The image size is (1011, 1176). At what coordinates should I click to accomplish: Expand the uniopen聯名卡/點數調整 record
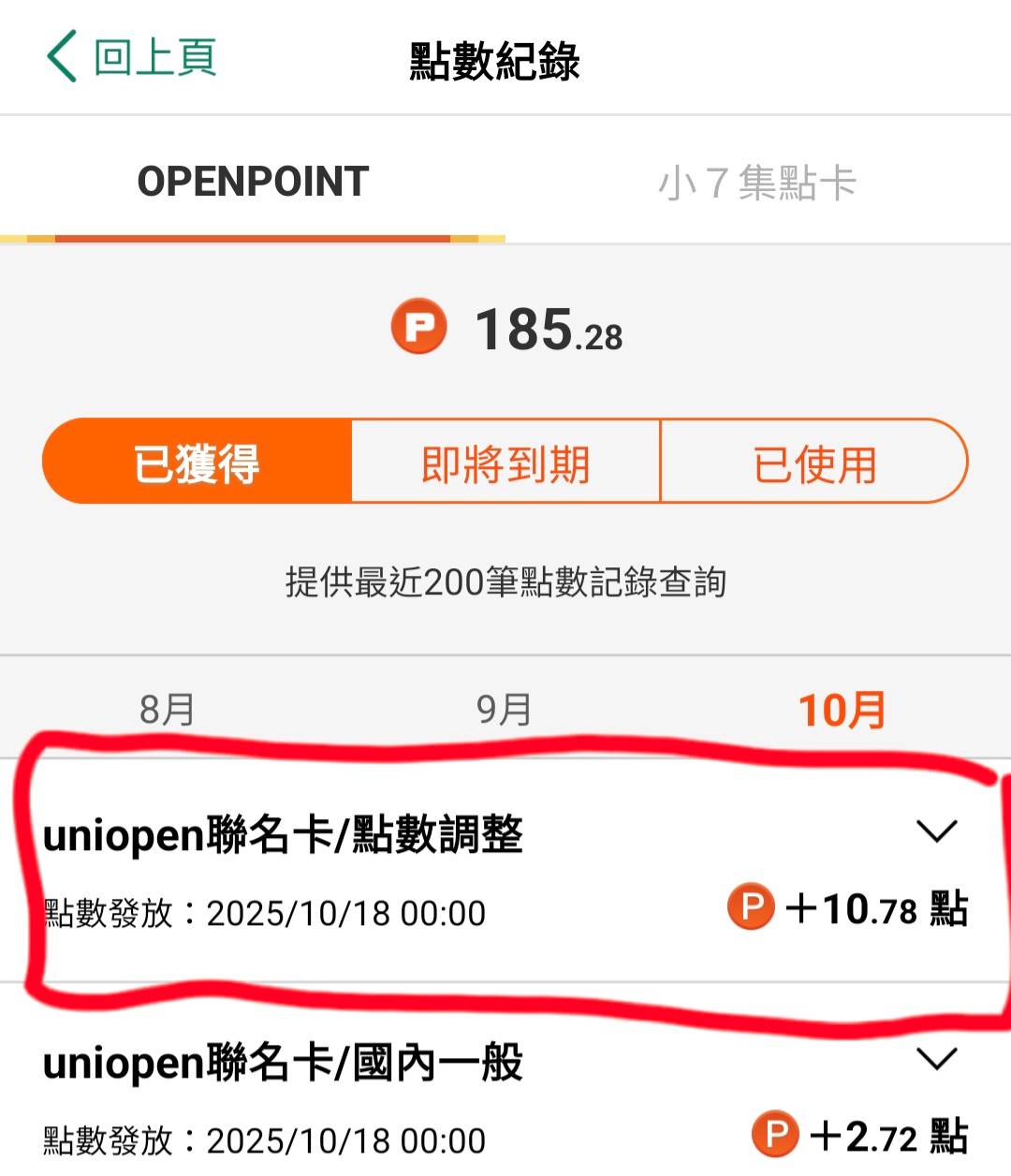pos(936,831)
